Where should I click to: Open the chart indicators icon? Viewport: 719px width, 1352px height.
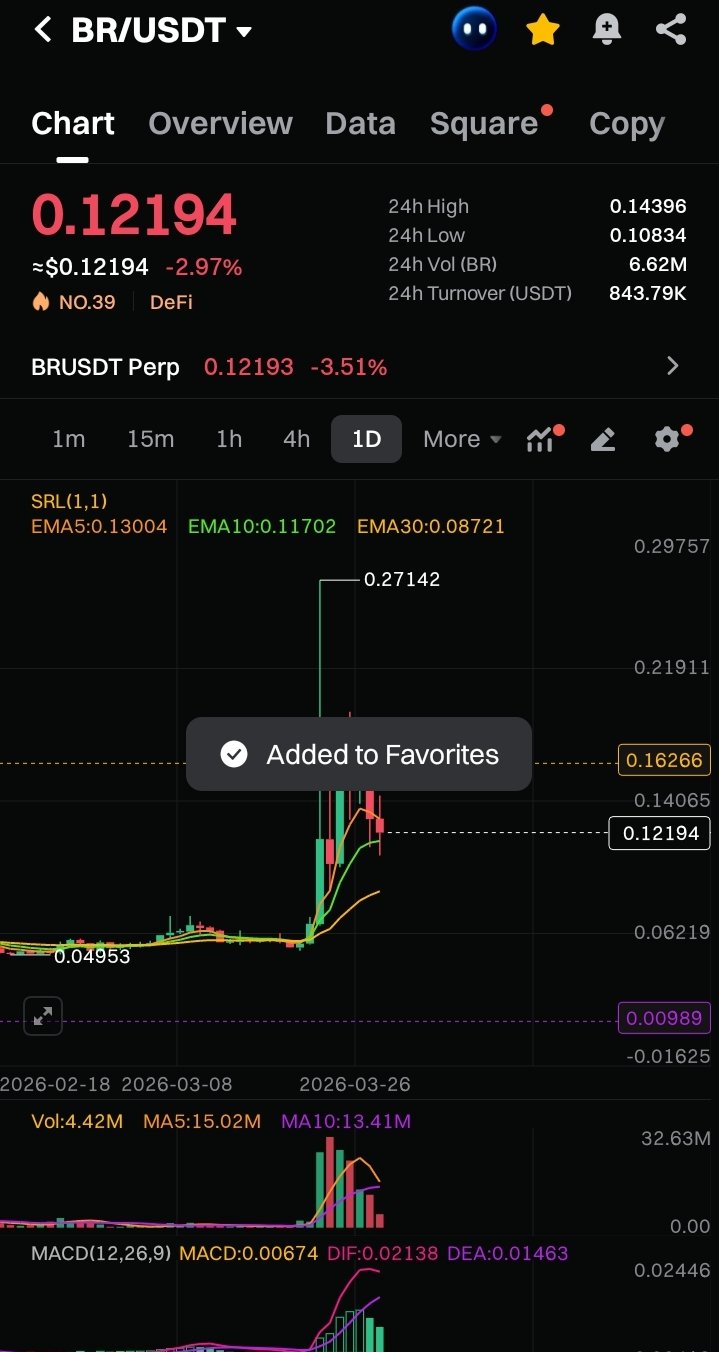[x=540, y=439]
